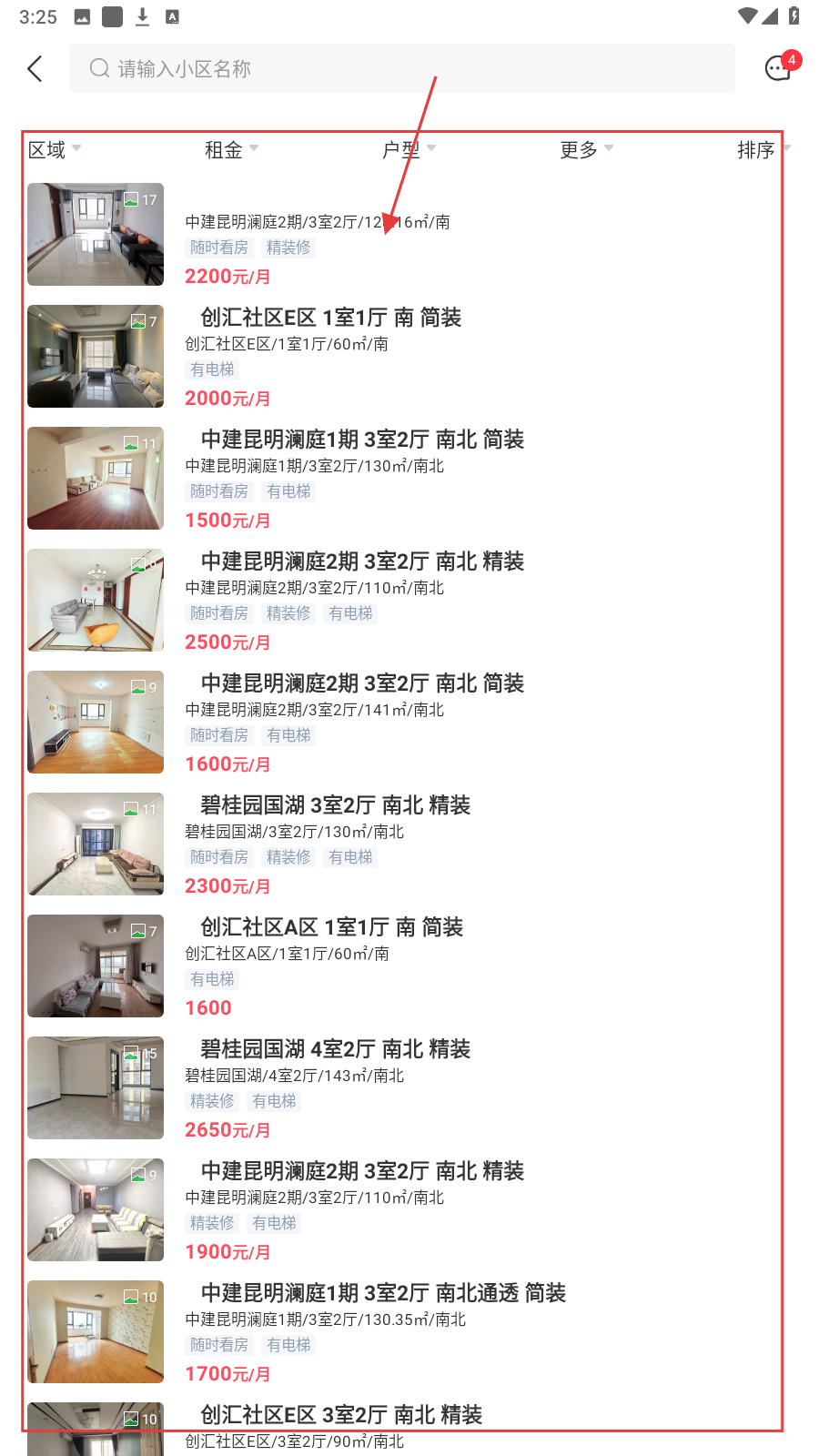Expand the 更多 filter dropdown
Image resolution: width=819 pixels, height=1456 pixels.
point(586,150)
